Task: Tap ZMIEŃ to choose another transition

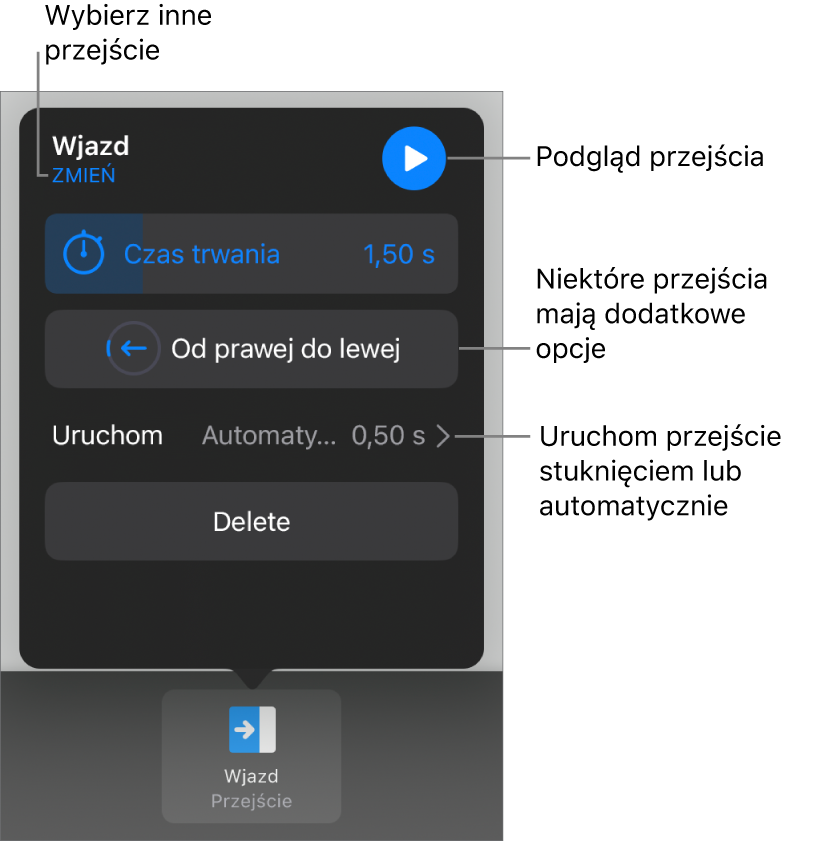Action: click(84, 176)
